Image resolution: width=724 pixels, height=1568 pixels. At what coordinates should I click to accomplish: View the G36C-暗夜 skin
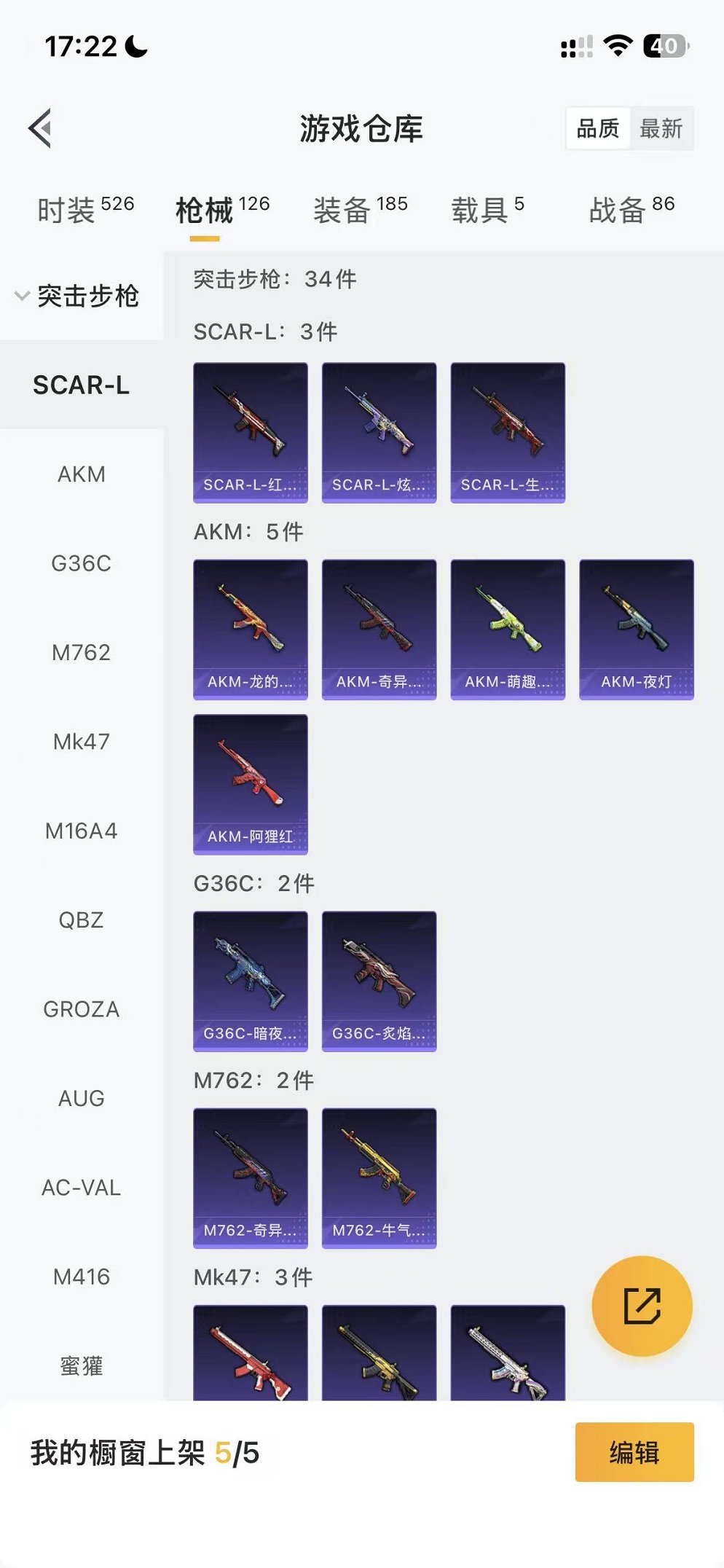250,981
